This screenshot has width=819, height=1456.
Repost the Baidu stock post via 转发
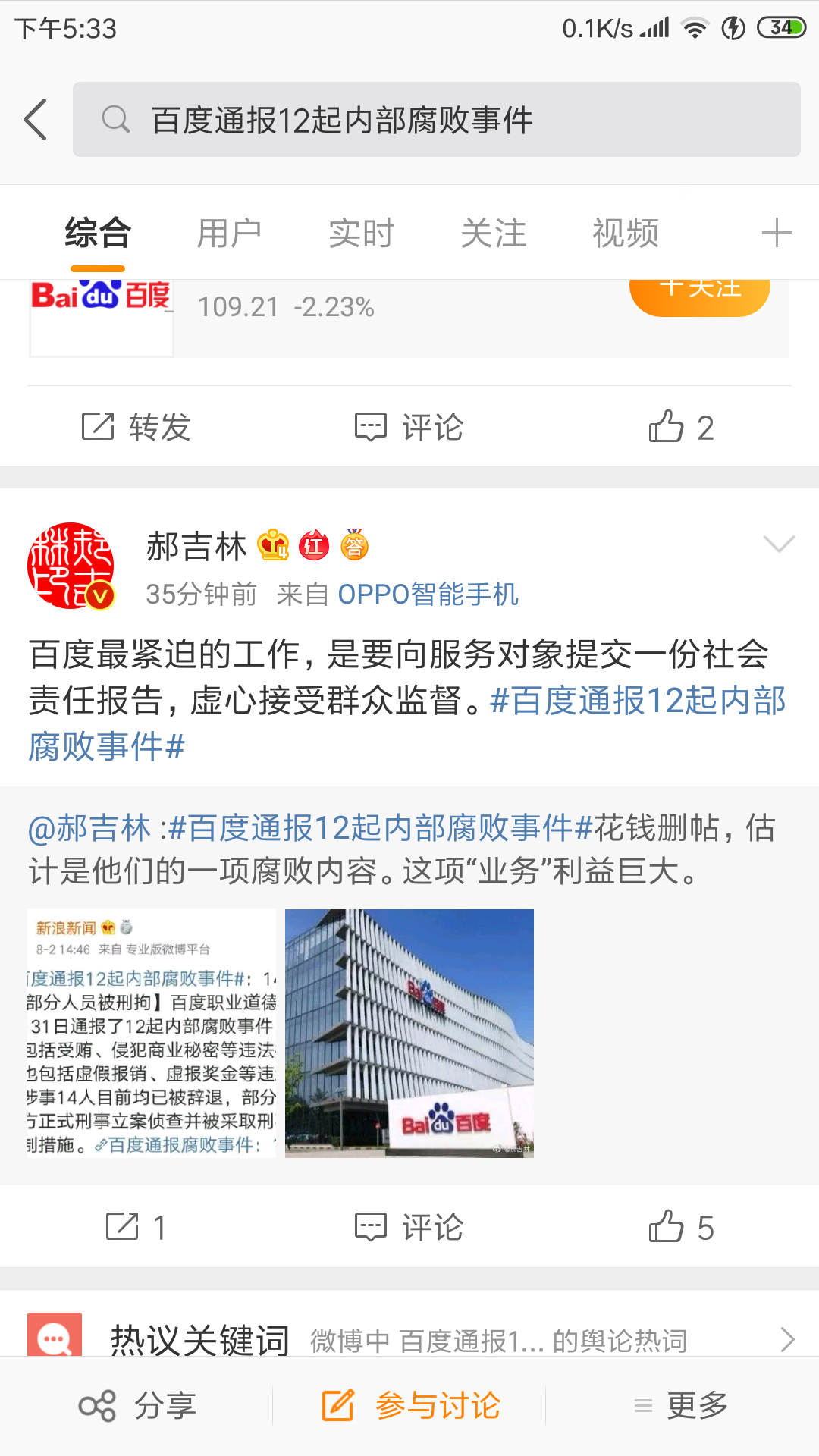pyautogui.click(x=136, y=427)
